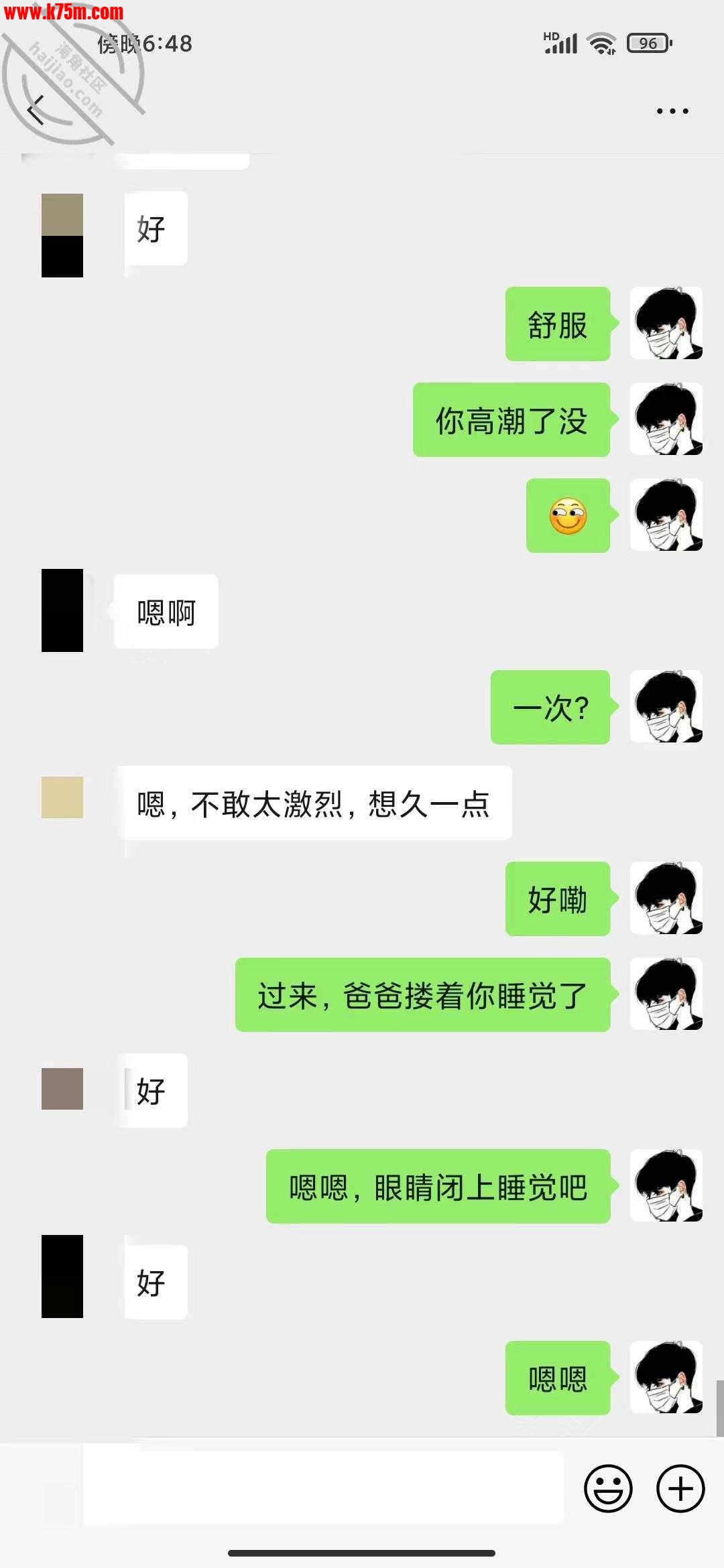The width and height of the screenshot is (724, 1568).
Task: Go back to the chat list
Action: [x=36, y=111]
